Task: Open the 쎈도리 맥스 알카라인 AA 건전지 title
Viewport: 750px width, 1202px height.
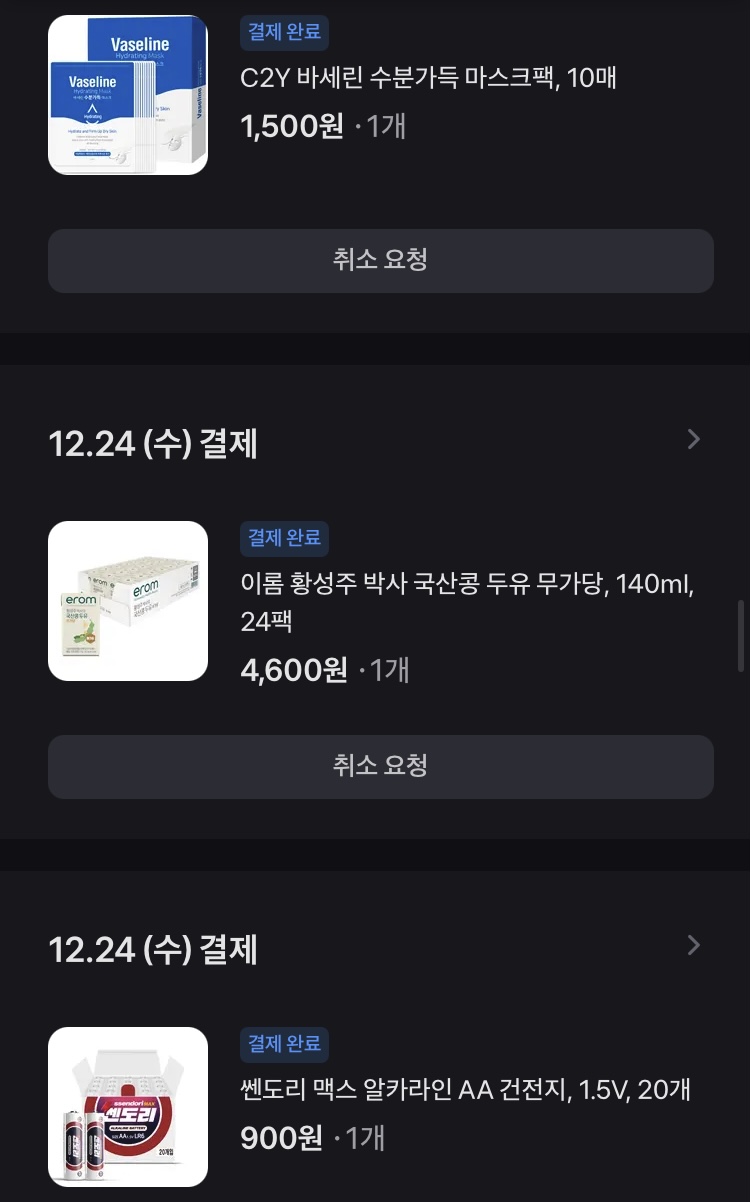Action: [465, 1089]
